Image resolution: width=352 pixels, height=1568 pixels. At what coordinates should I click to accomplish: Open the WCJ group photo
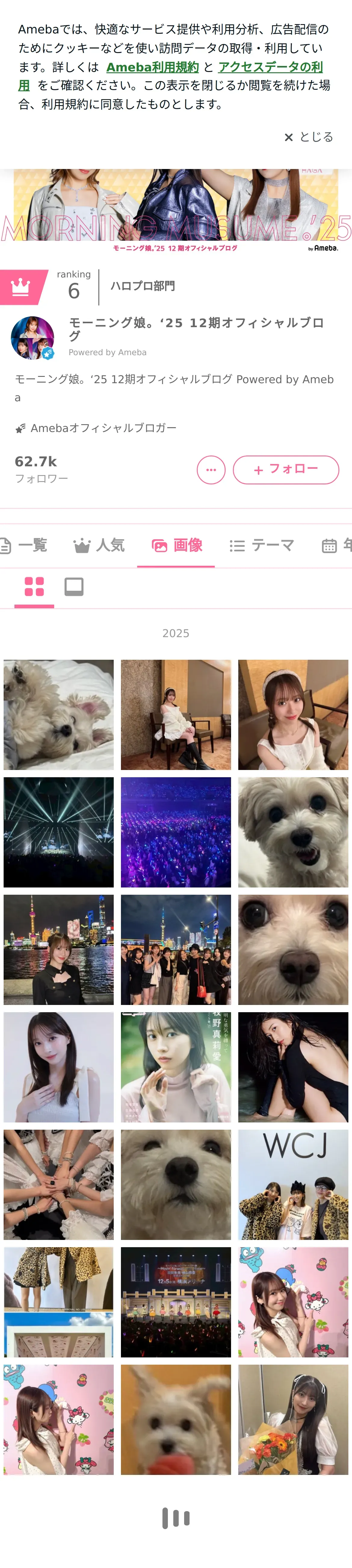pyautogui.click(x=293, y=1185)
